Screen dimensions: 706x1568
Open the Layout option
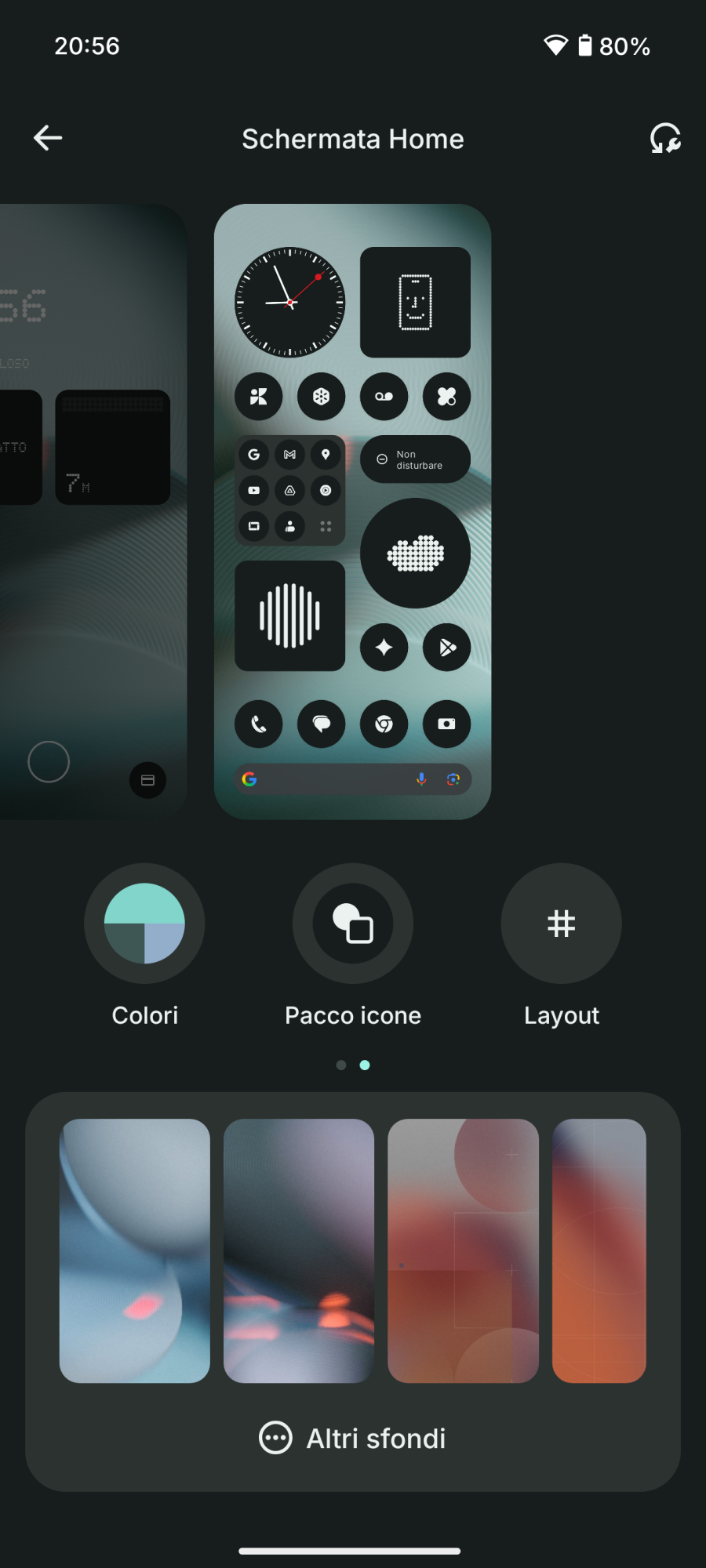(x=562, y=924)
